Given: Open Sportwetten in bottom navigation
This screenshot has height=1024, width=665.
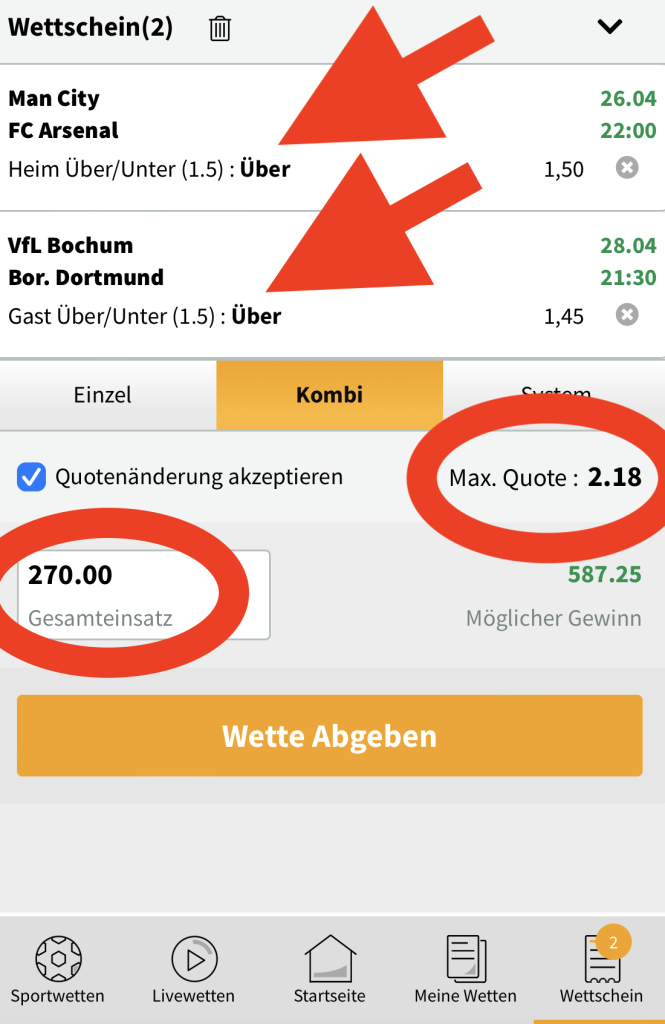Looking at the screenshot, I should 58,969.
